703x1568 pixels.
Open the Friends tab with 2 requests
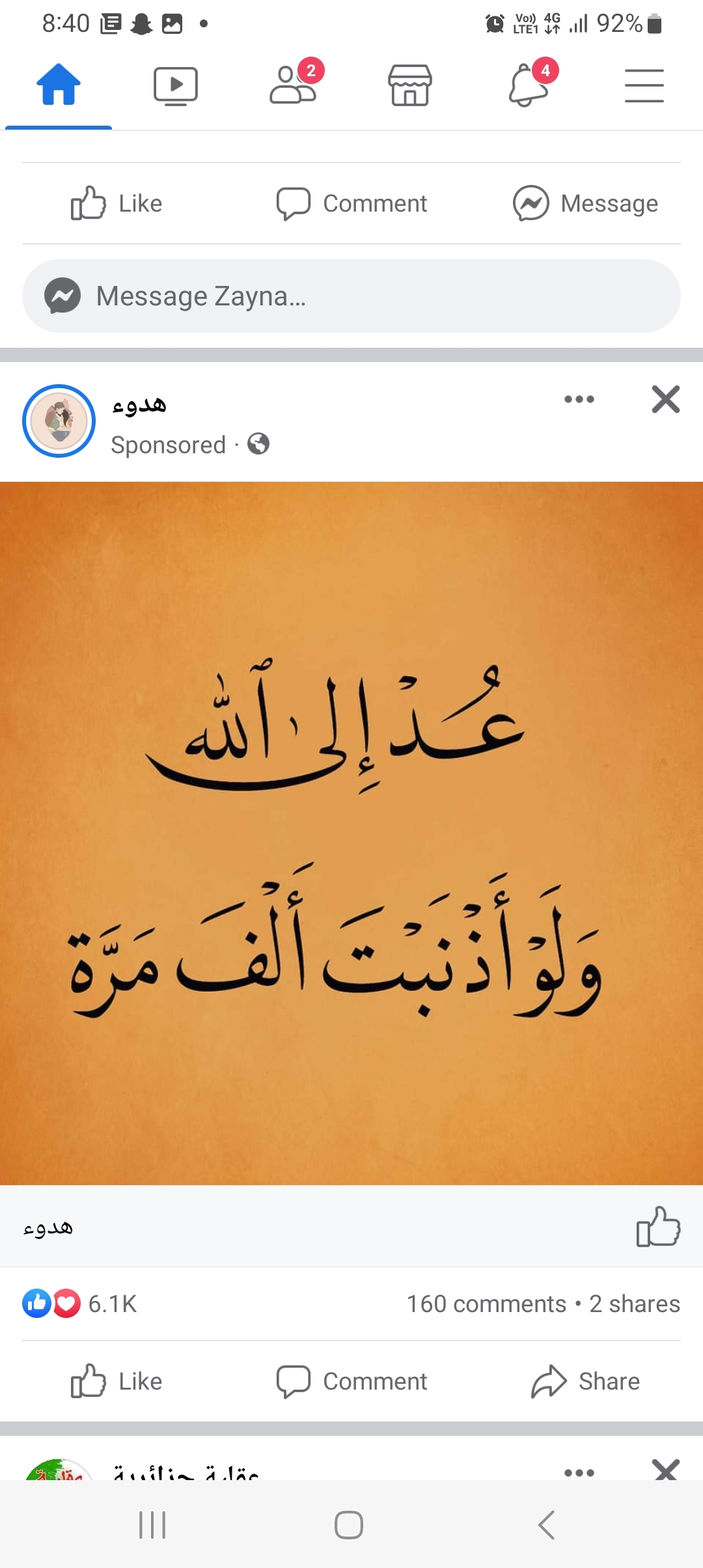[293, 85]
